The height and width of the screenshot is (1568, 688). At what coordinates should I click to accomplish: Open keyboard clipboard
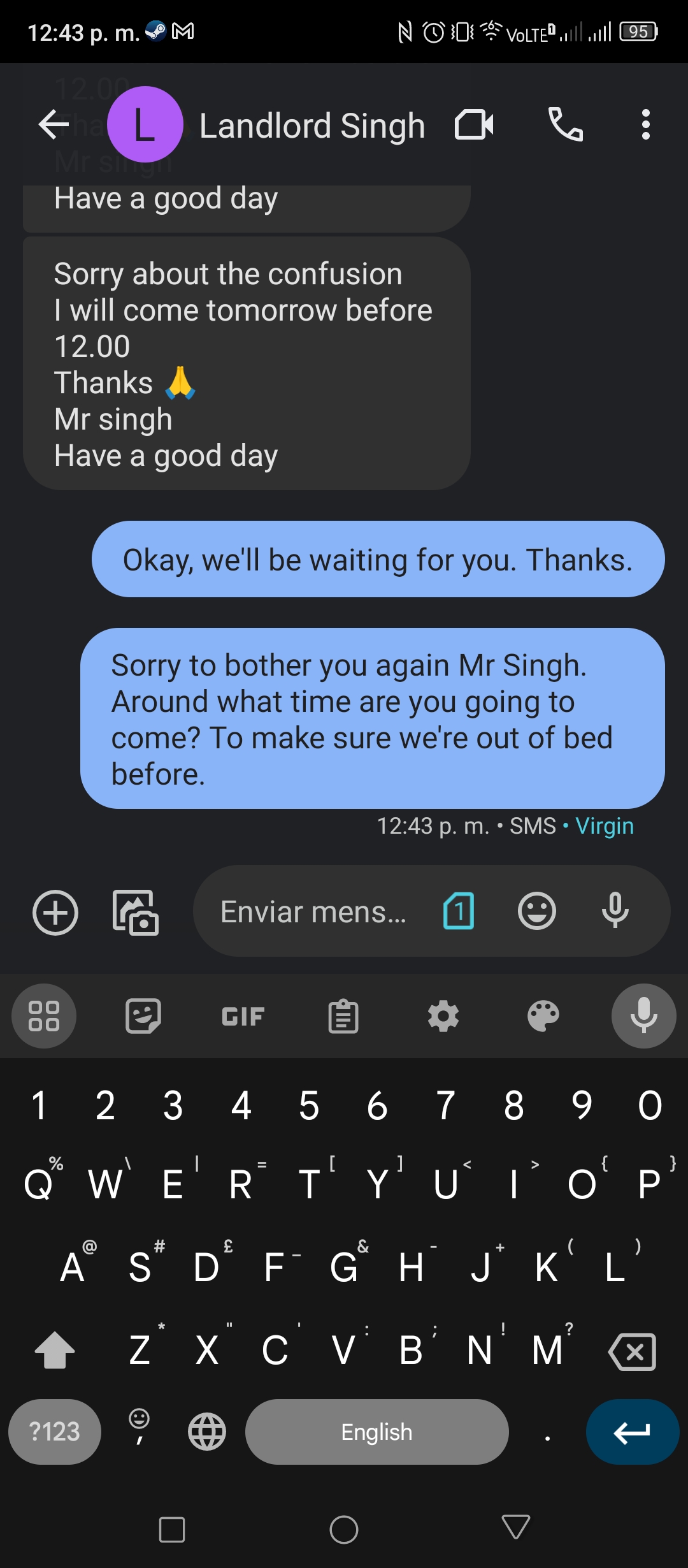point(343,1016)
